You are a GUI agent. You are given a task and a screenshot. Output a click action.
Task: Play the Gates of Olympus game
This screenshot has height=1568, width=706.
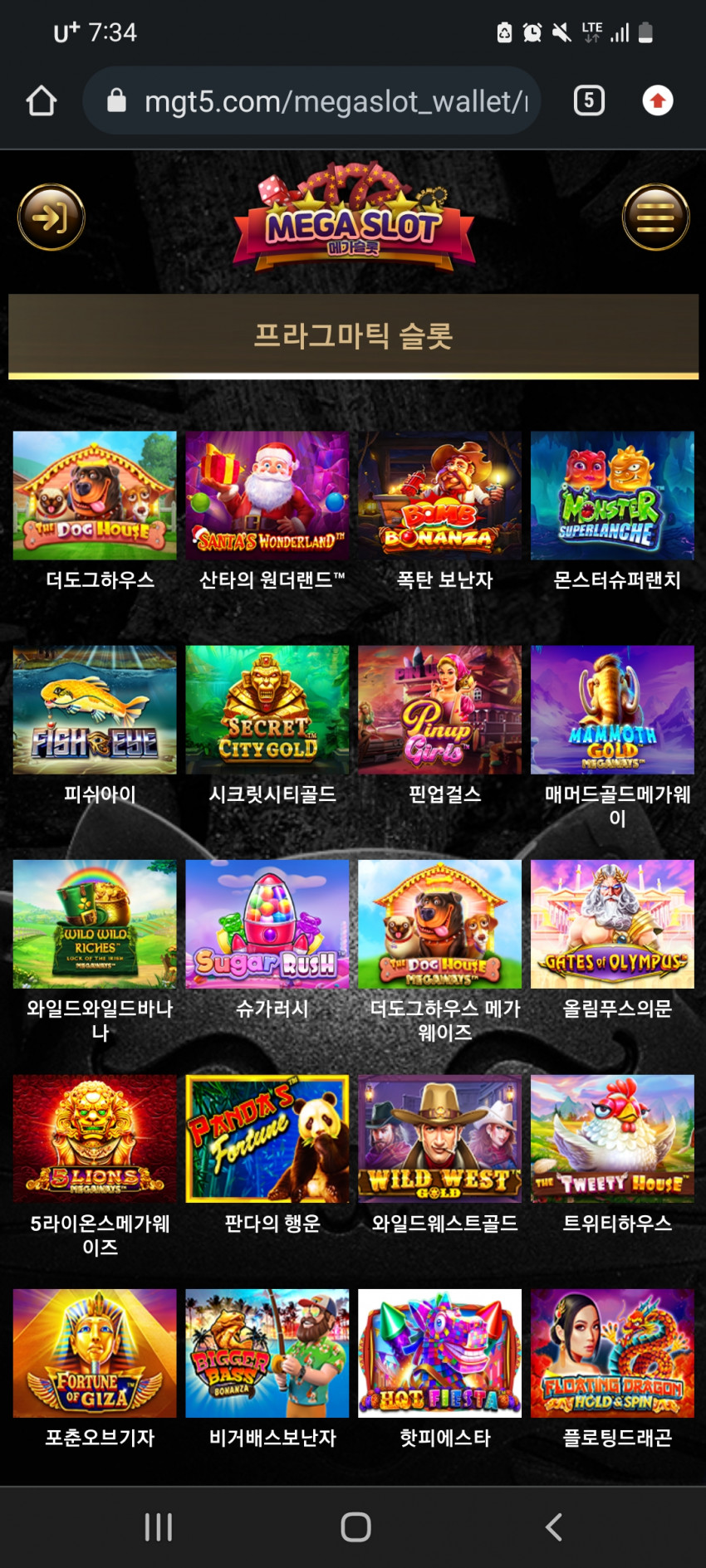point(612,924)
